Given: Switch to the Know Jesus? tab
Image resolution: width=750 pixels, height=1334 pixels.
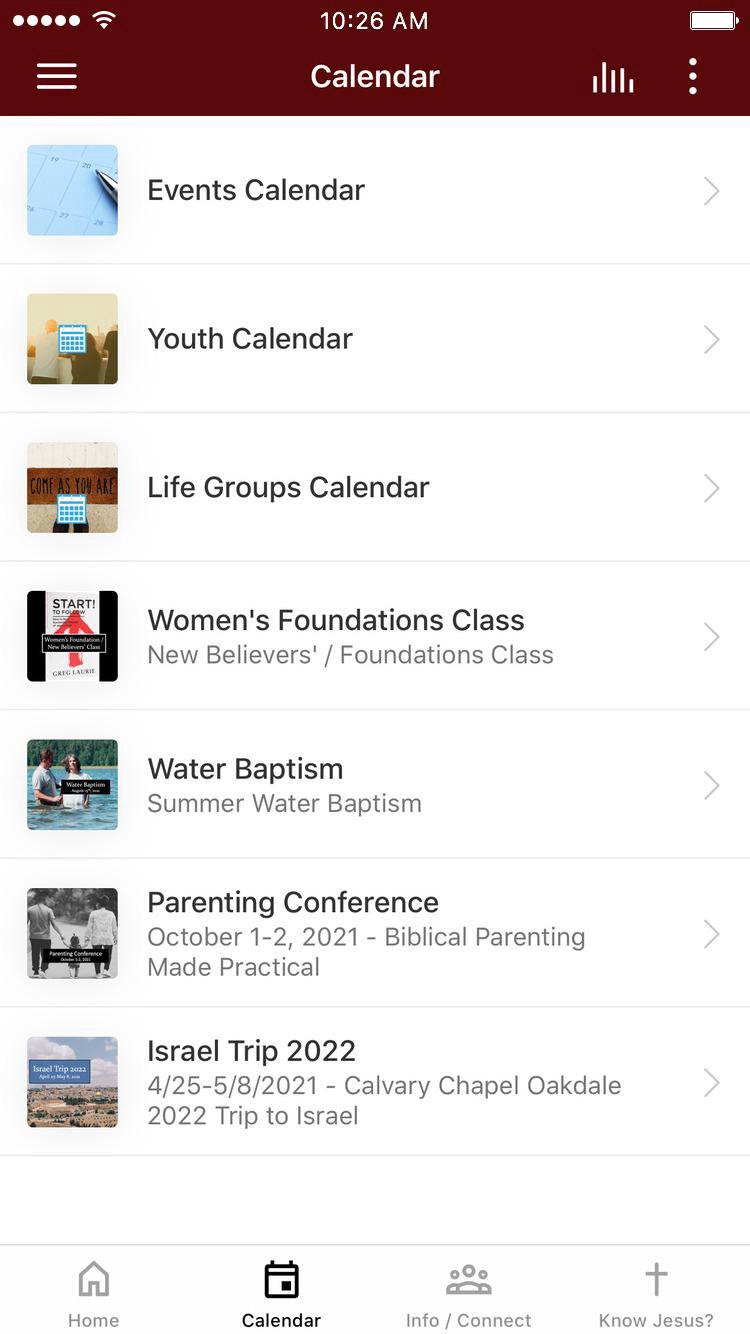Looking at the screenshot, I should (x=656, y=1294).
